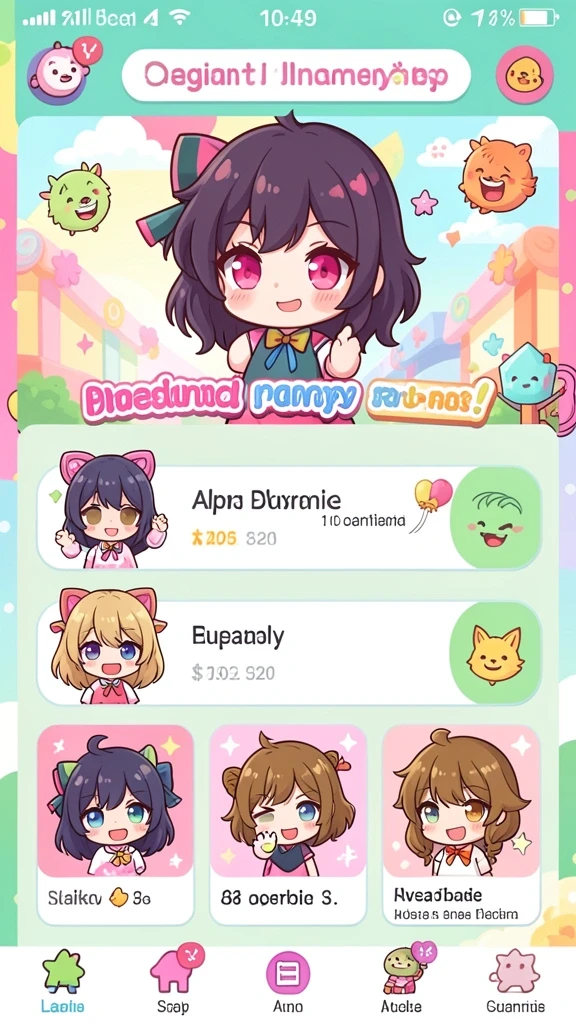
Task: Switch to the Amo tab
Action: pyautogui.click(x=288, y=981)
